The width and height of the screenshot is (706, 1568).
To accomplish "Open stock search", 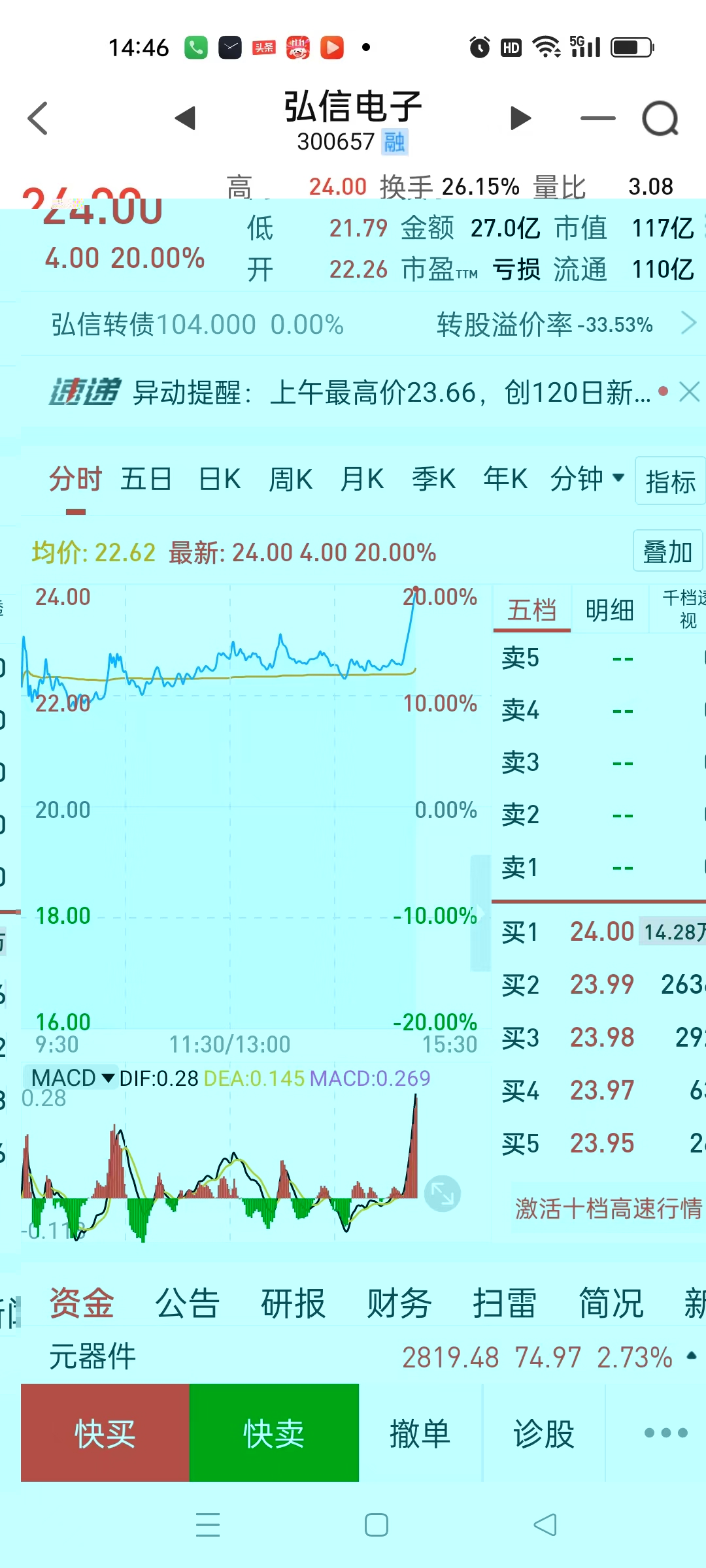I will click(x=660, y=119).
